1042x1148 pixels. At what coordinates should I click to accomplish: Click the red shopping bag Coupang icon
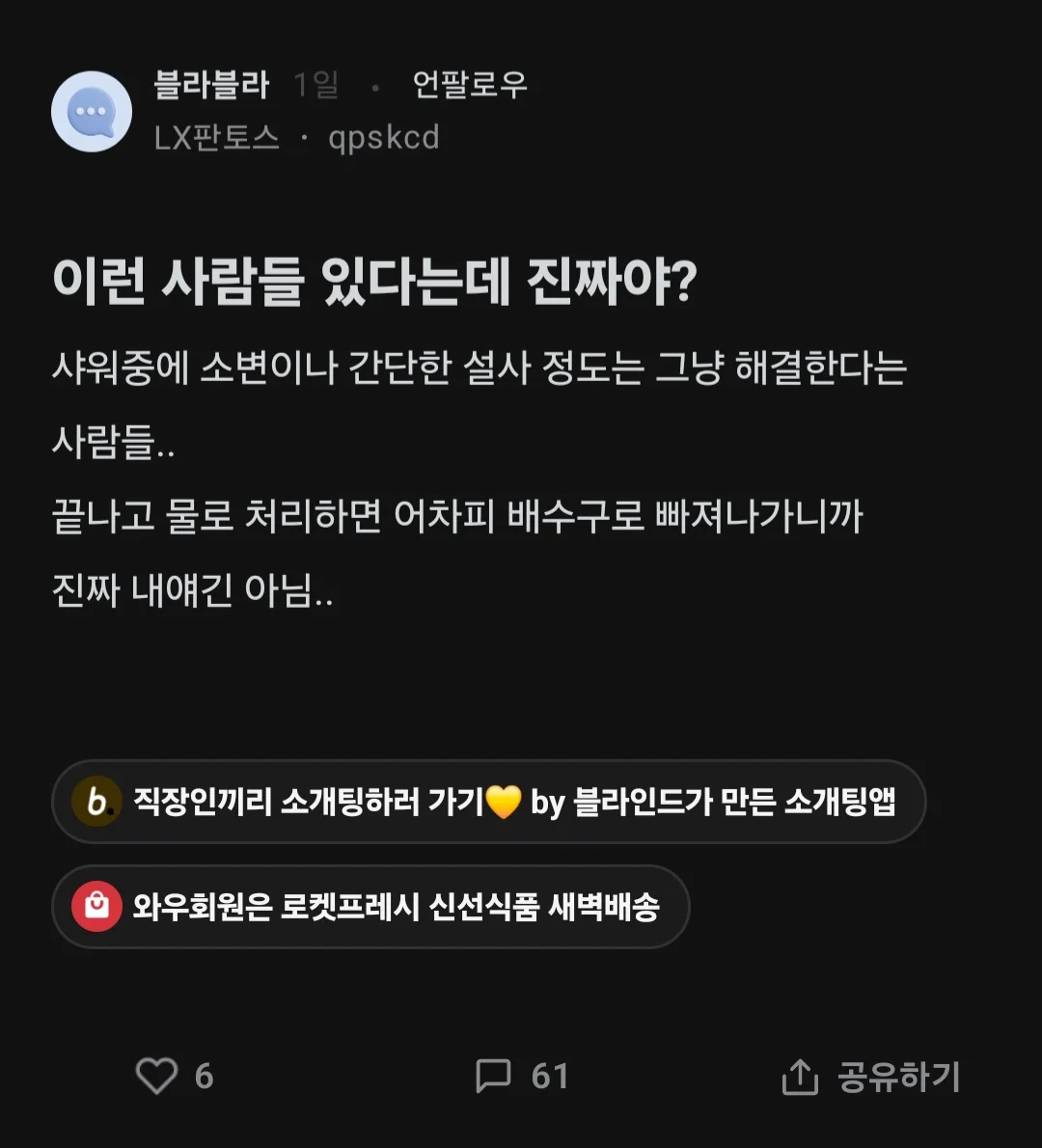(x=95, y=906)
